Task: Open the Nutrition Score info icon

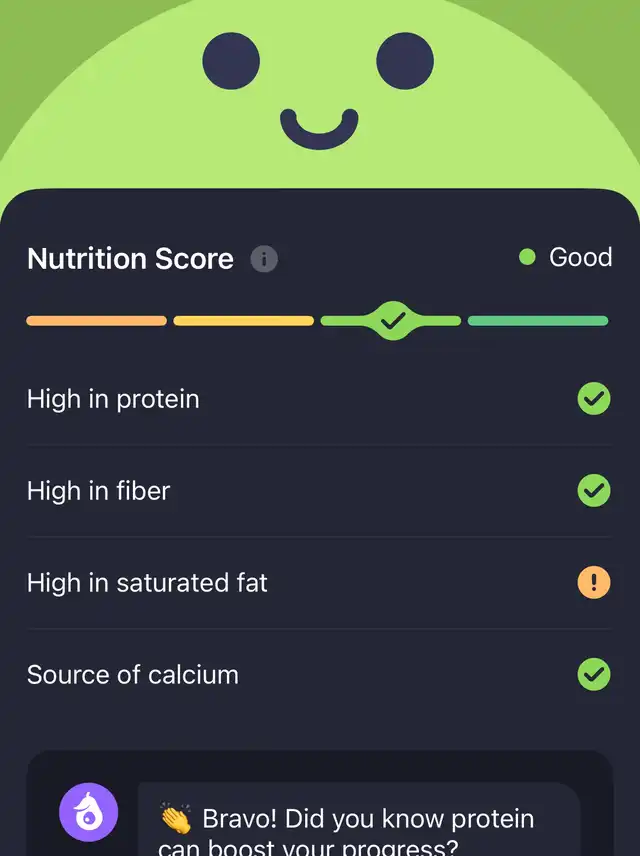Action: (264, 260)
